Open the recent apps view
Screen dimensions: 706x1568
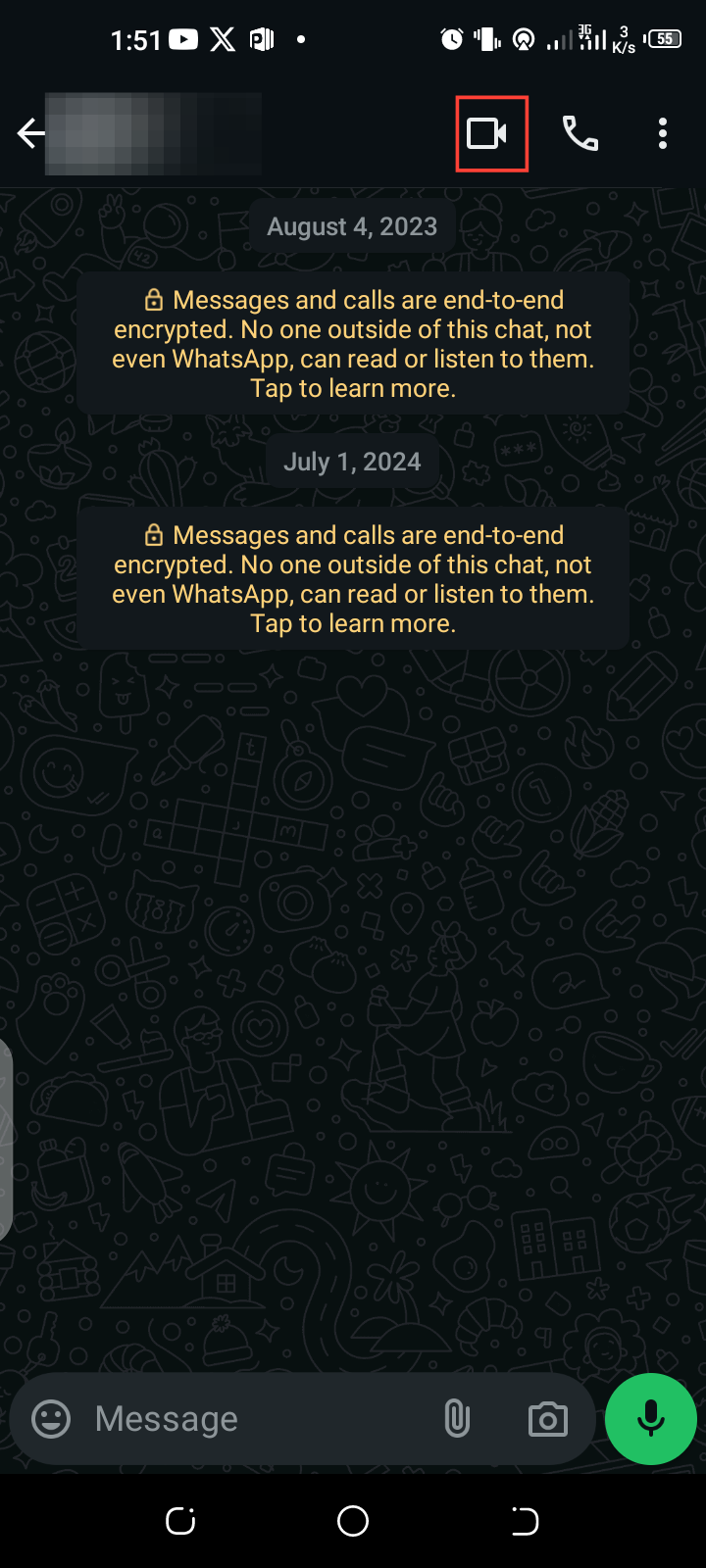tap(180, 1521)
